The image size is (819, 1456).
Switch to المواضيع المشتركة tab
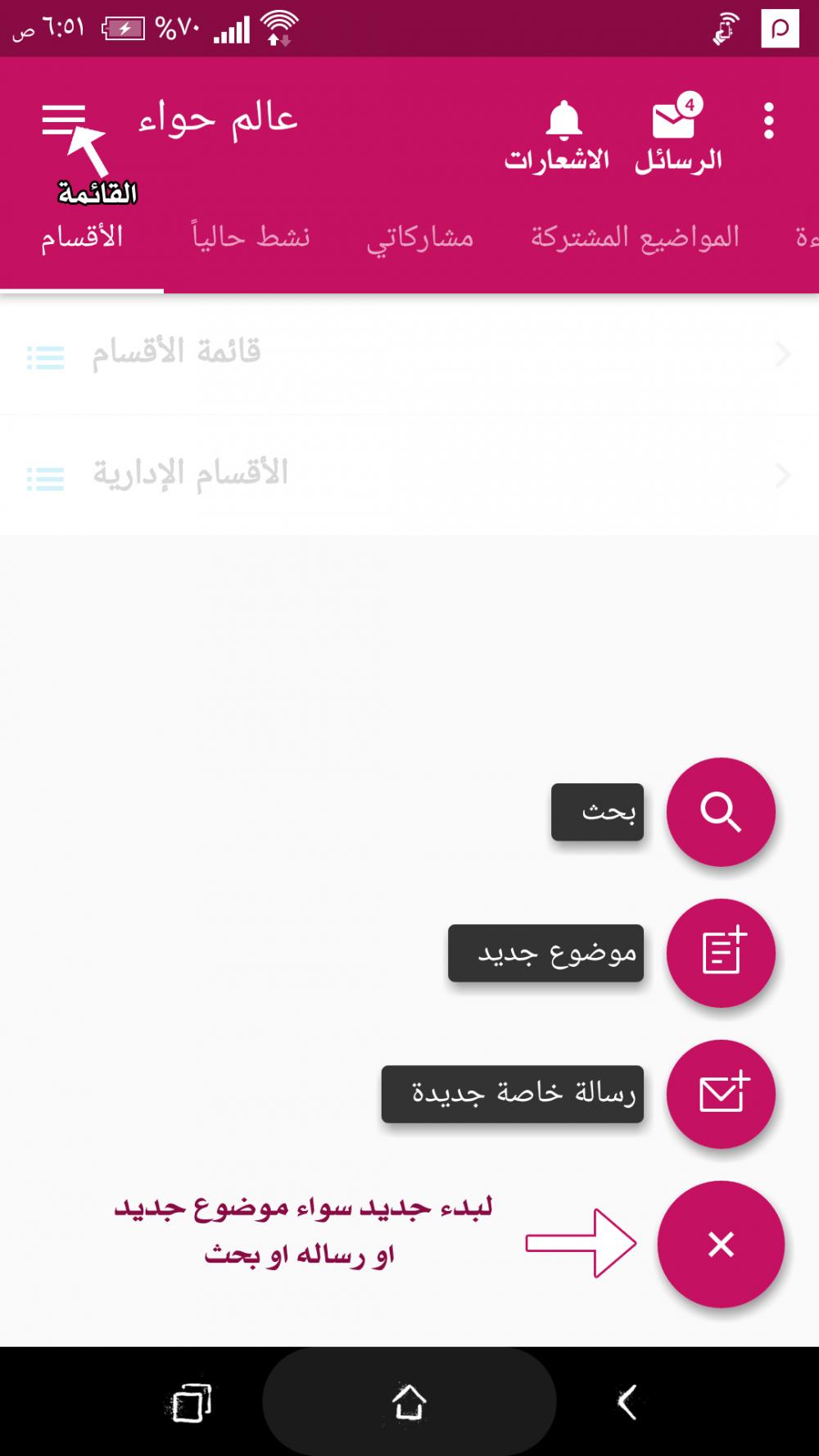pyautogui.click(x=635, y=238)
